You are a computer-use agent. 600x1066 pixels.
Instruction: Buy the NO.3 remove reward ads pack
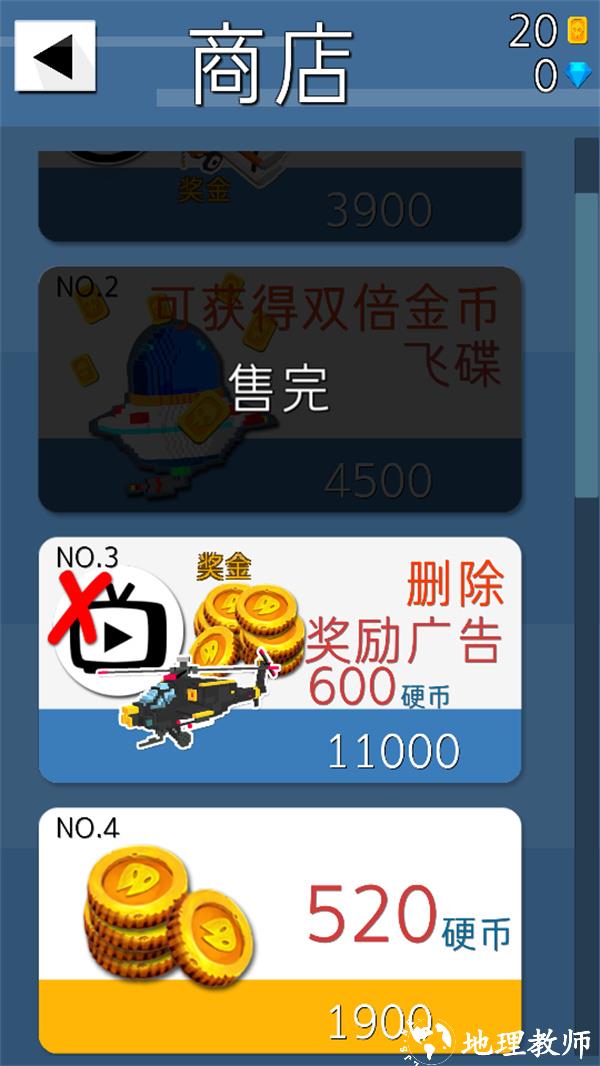tap(280, 660)
